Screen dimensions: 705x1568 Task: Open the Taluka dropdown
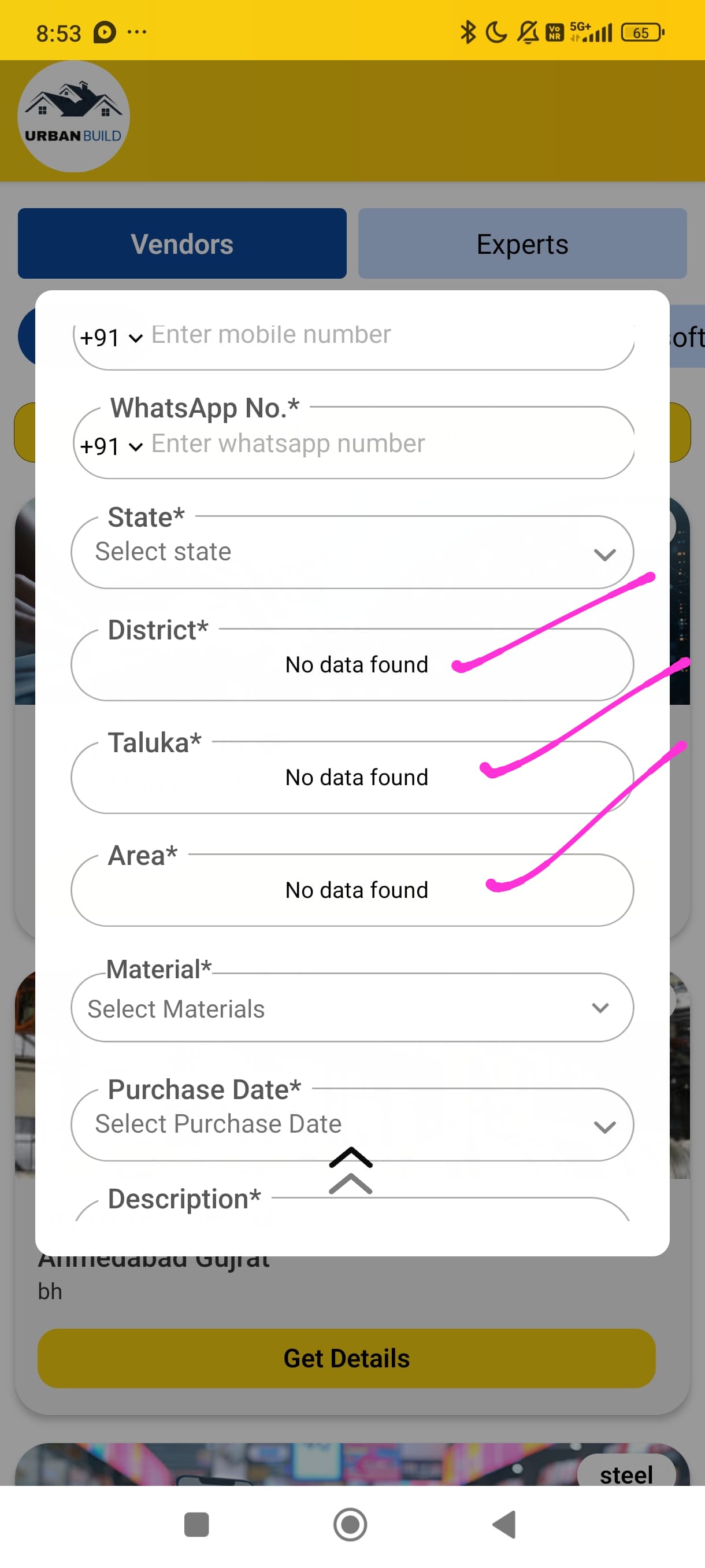click(x=352, y=777)
